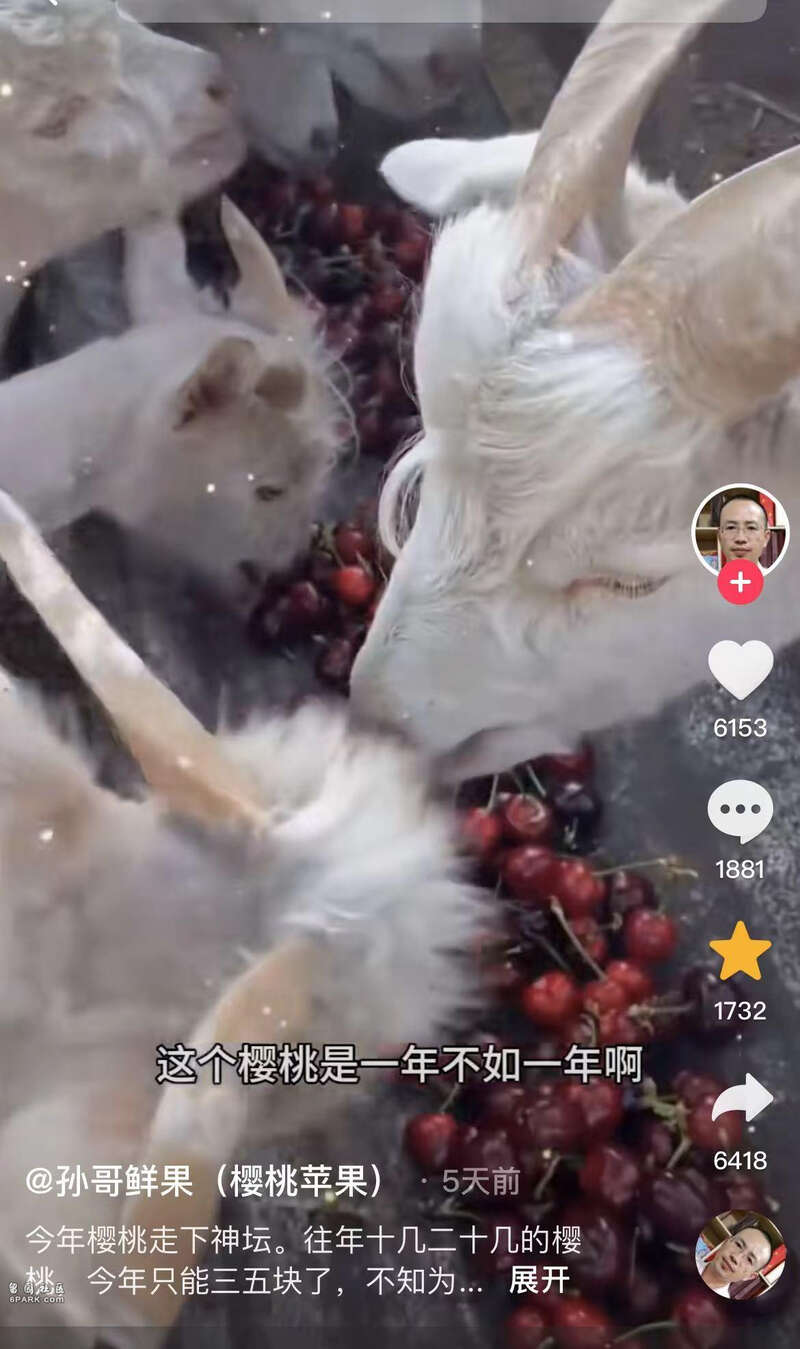Screen dimensions: 800x1349
Task: Share this video
Action: 741,1098
